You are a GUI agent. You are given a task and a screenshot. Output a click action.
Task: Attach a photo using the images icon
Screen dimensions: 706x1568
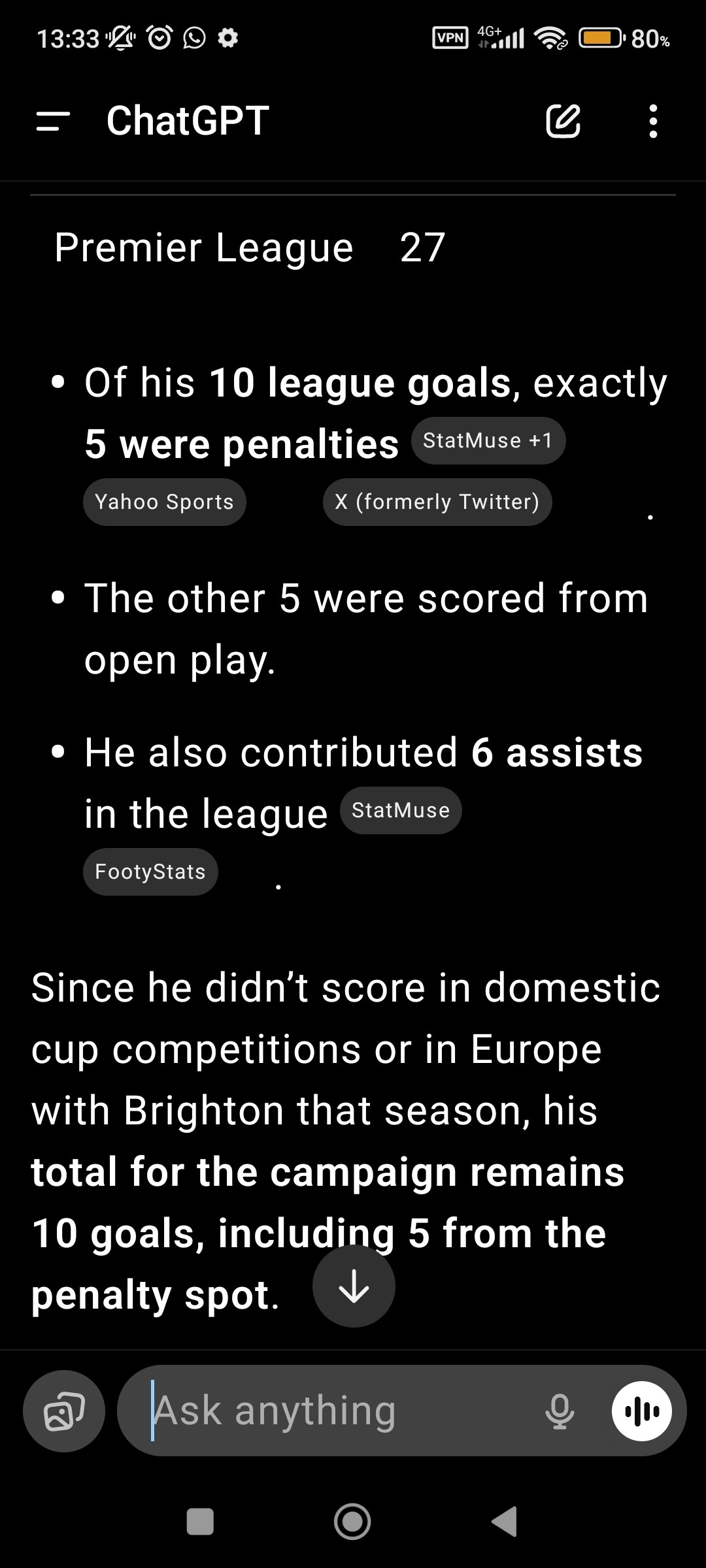(x=64, y=1411)
